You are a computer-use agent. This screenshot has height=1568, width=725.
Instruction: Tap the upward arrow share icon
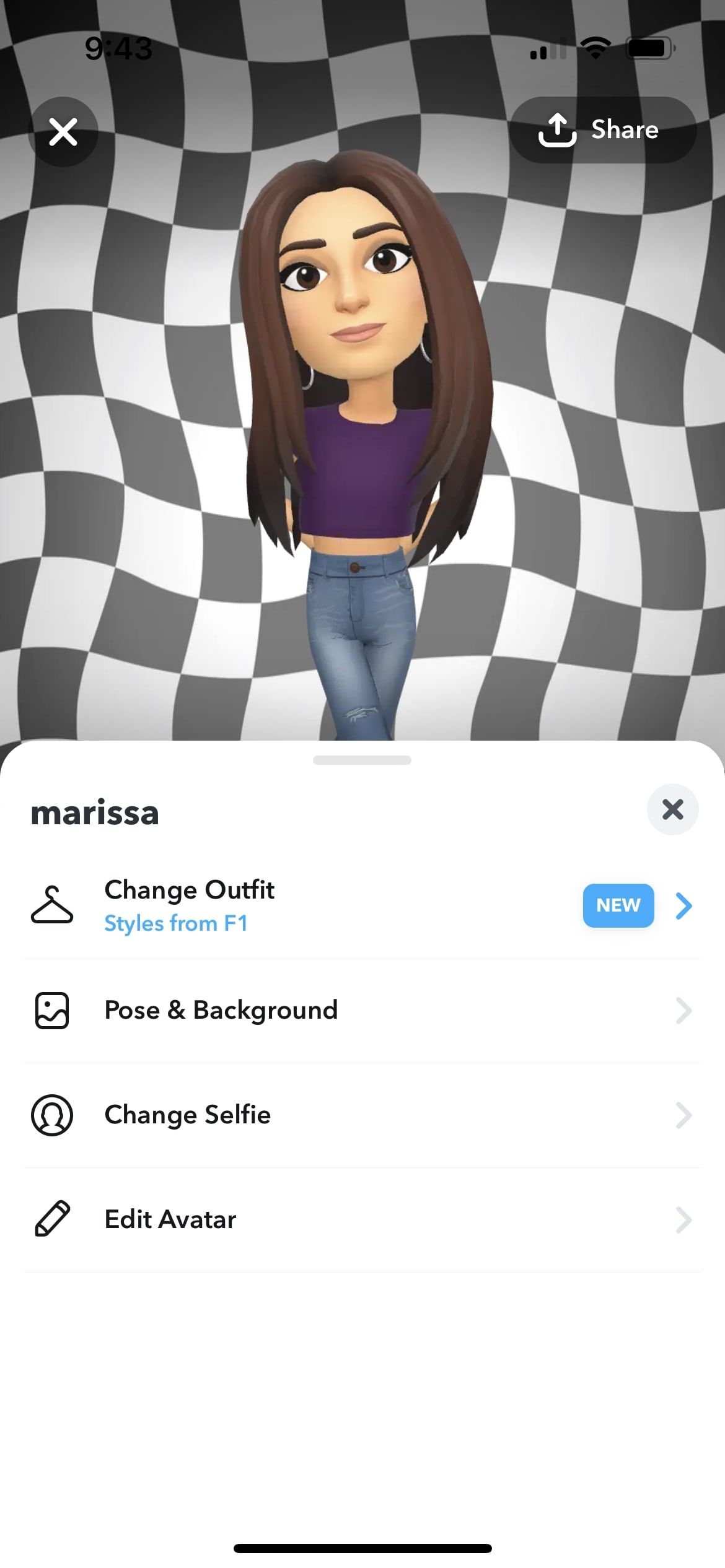pos(556,129)
